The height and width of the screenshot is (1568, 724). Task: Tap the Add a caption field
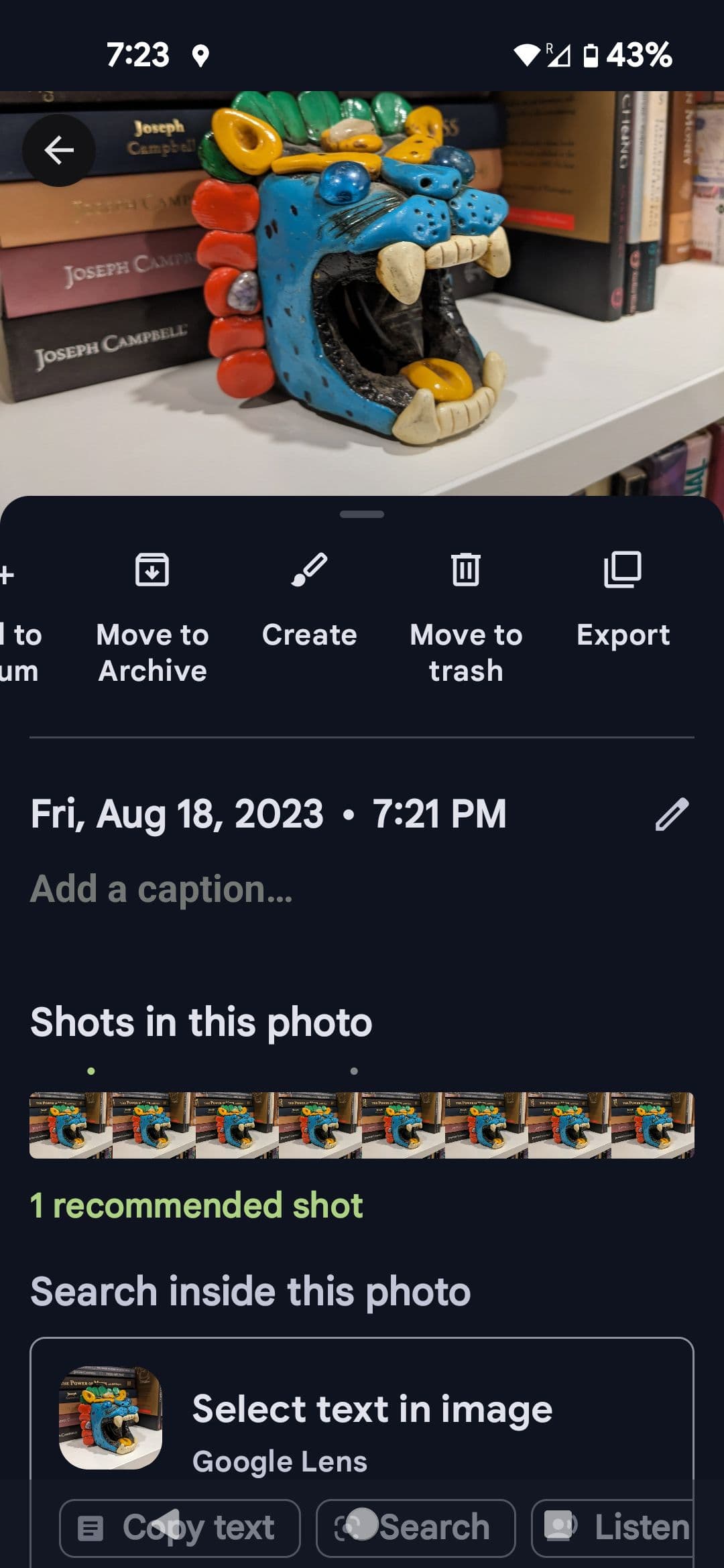[162, 889]
